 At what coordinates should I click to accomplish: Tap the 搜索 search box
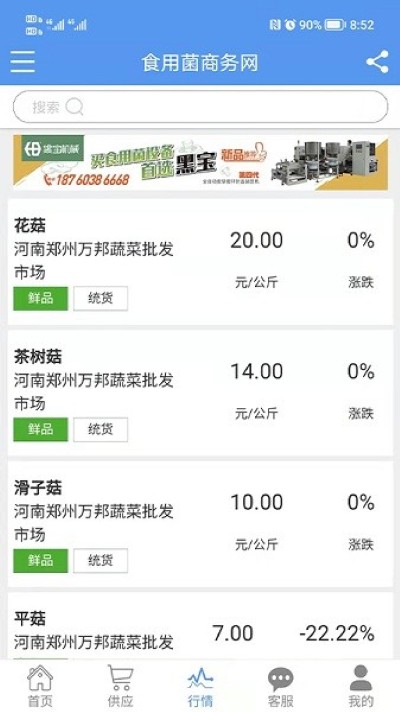pyautogui.click(x=200, y=107)
